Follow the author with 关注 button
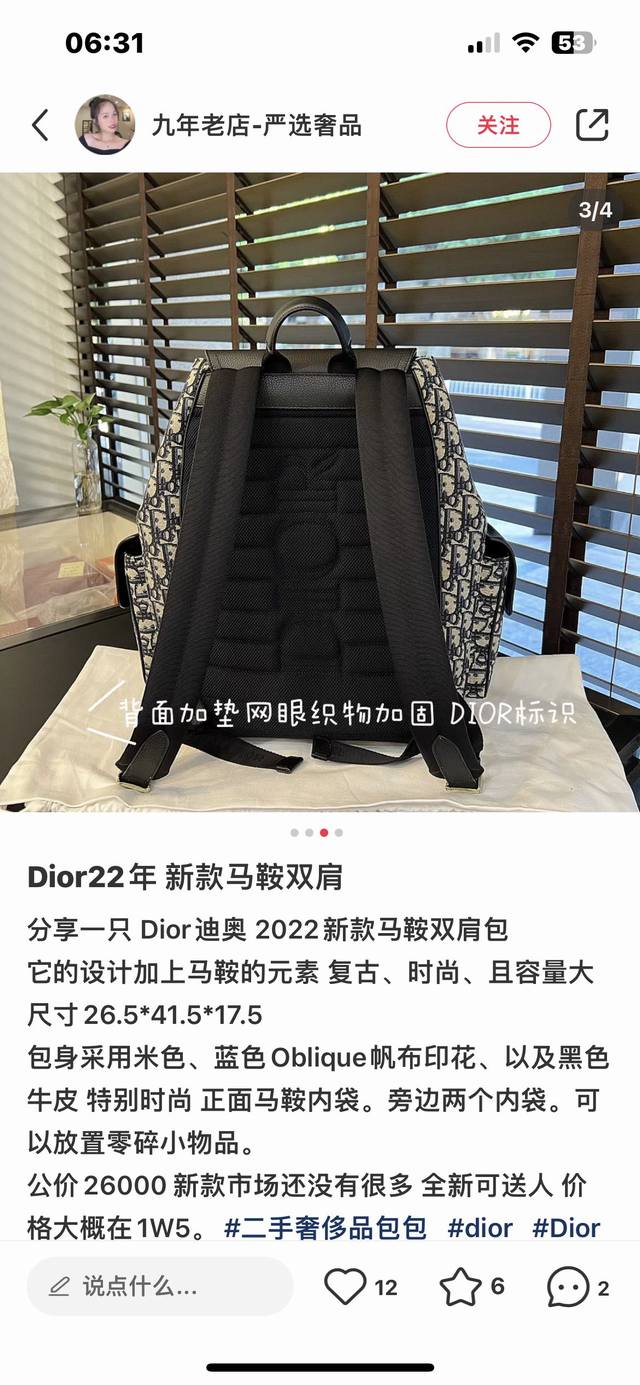The height and width of the screenshot is (1385, 640). (x=498, y=125)
